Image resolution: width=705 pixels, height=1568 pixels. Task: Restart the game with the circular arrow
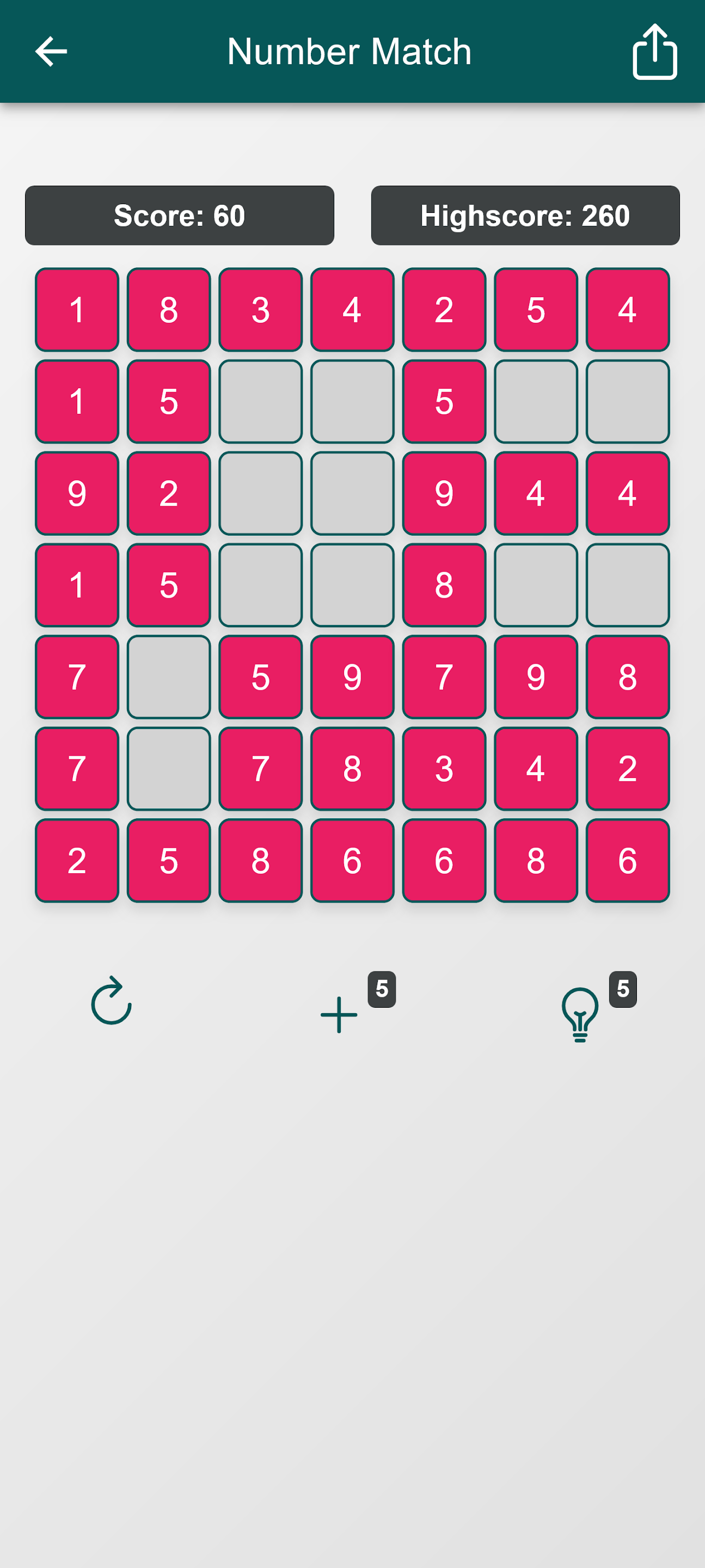pyautogui.click(x=112, y=1001)
